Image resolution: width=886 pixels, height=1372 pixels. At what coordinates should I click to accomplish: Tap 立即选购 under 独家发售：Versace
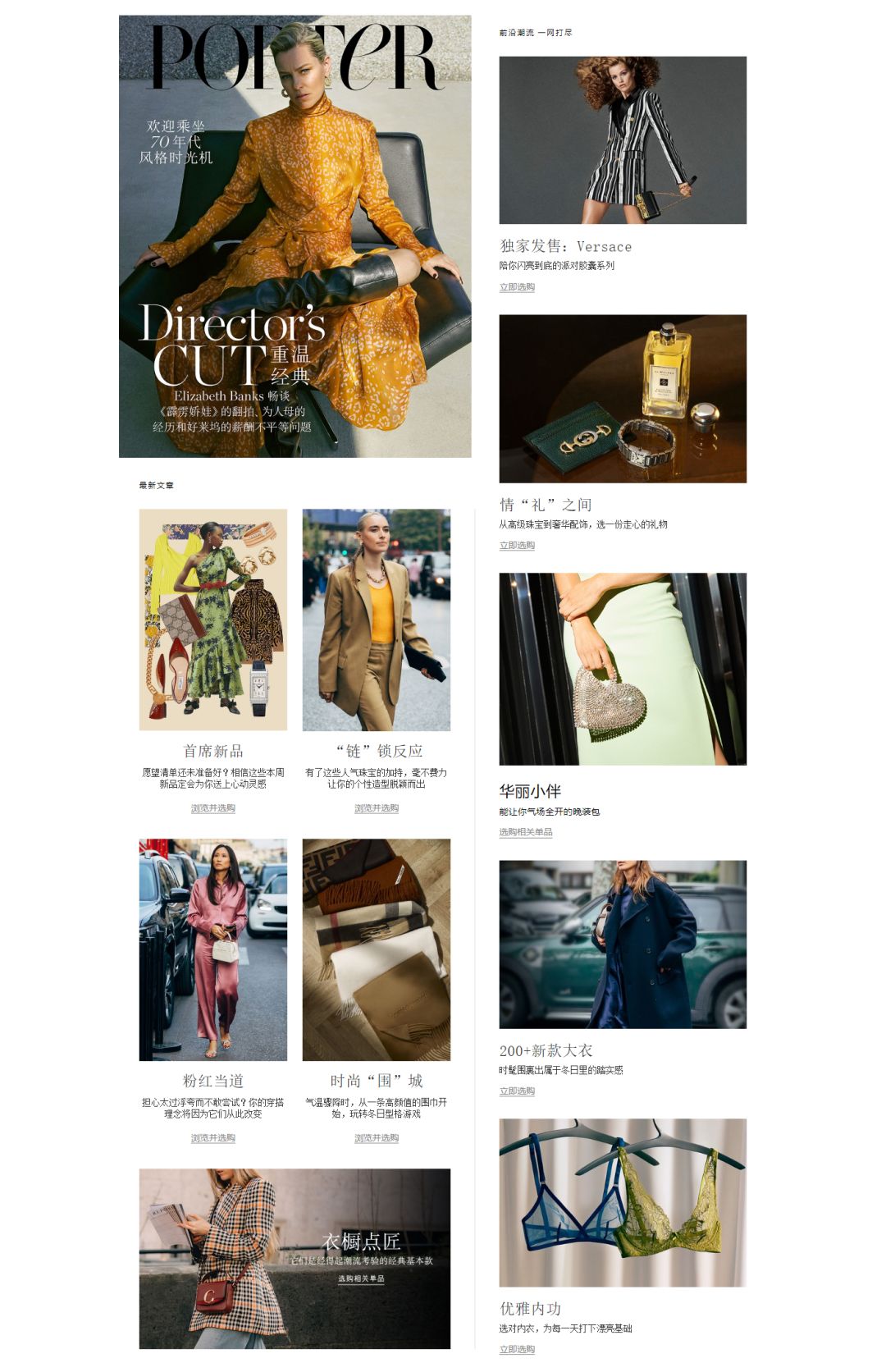click(x=517, y=287)
